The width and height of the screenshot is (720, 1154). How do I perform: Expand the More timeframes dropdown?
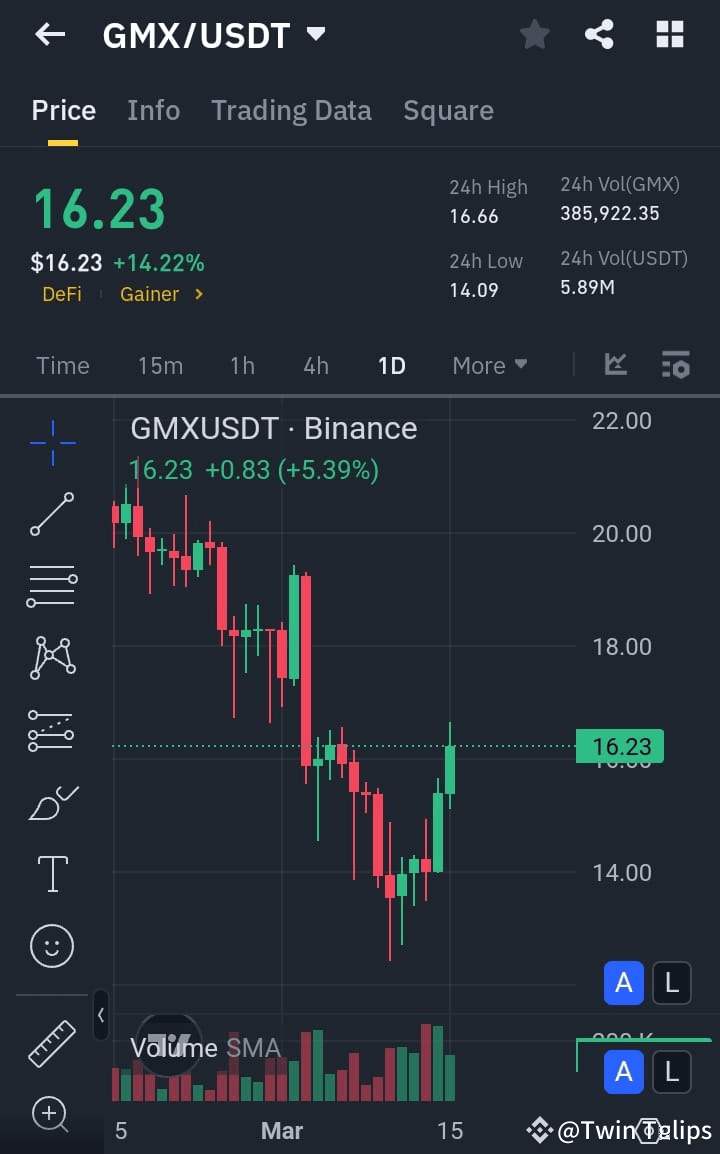point(489,365)
